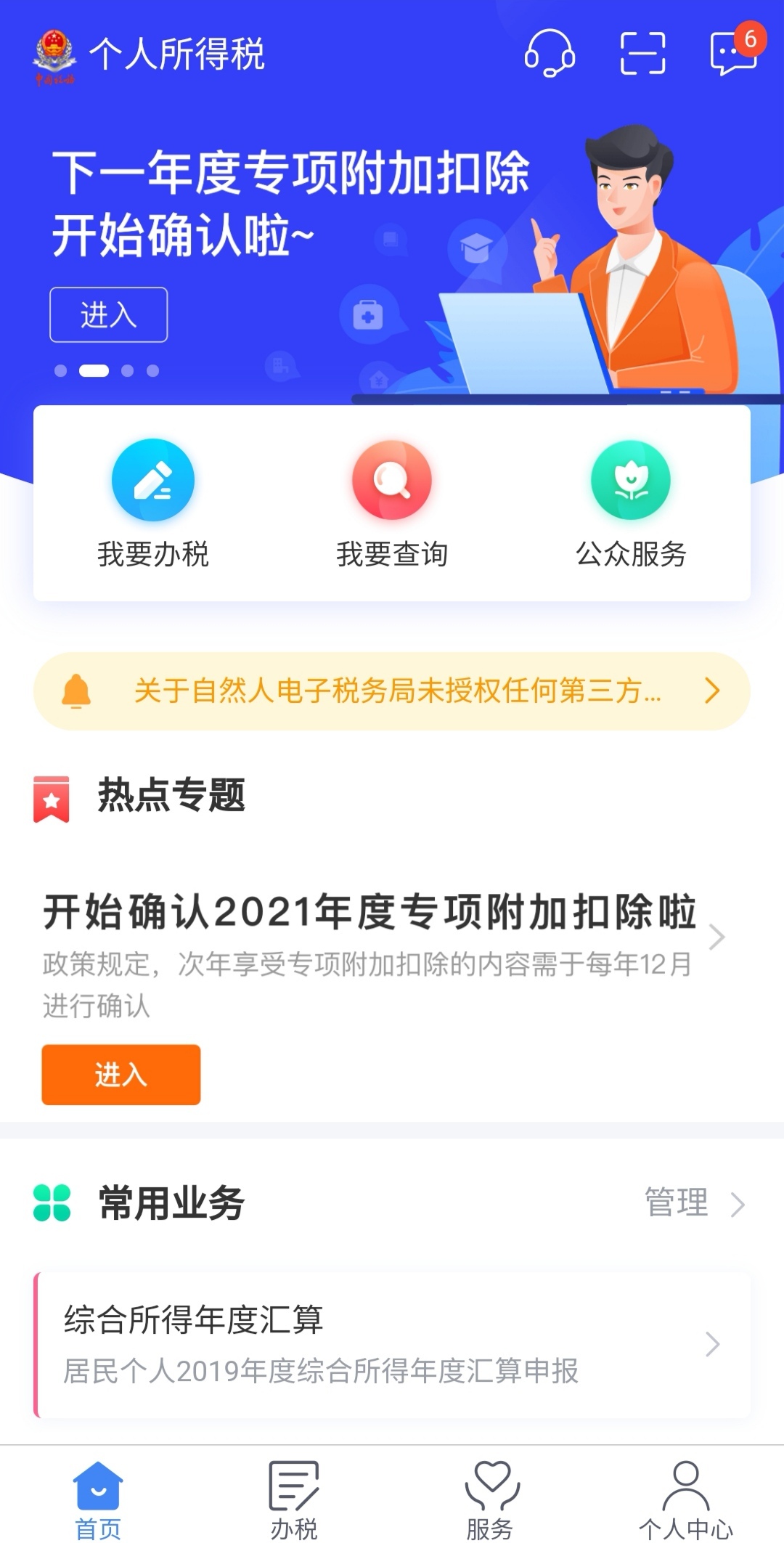The width and height of the screenshot is (784, 1543).
Task: Select the 我要办税 pencil icon
Action: point(152,481)
